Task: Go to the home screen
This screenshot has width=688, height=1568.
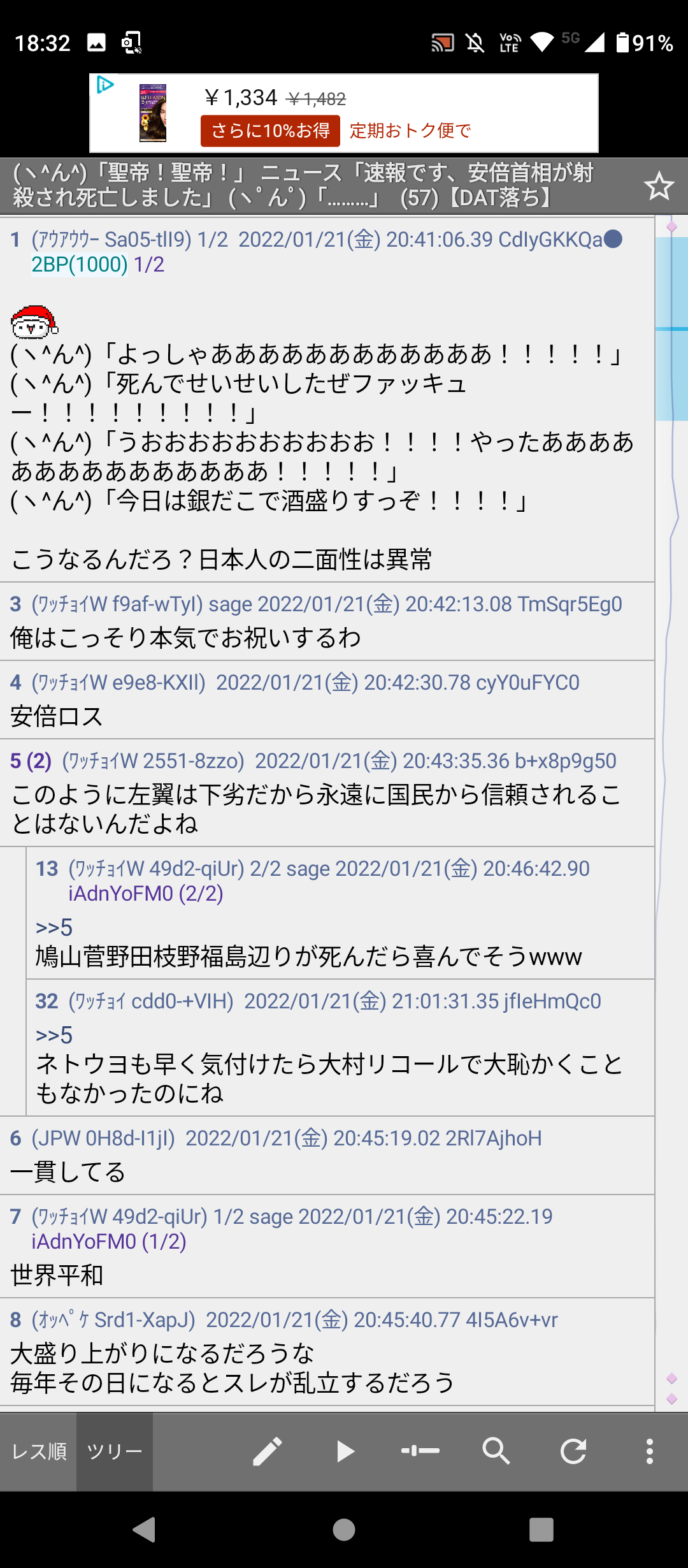Action: point(344,1529)
